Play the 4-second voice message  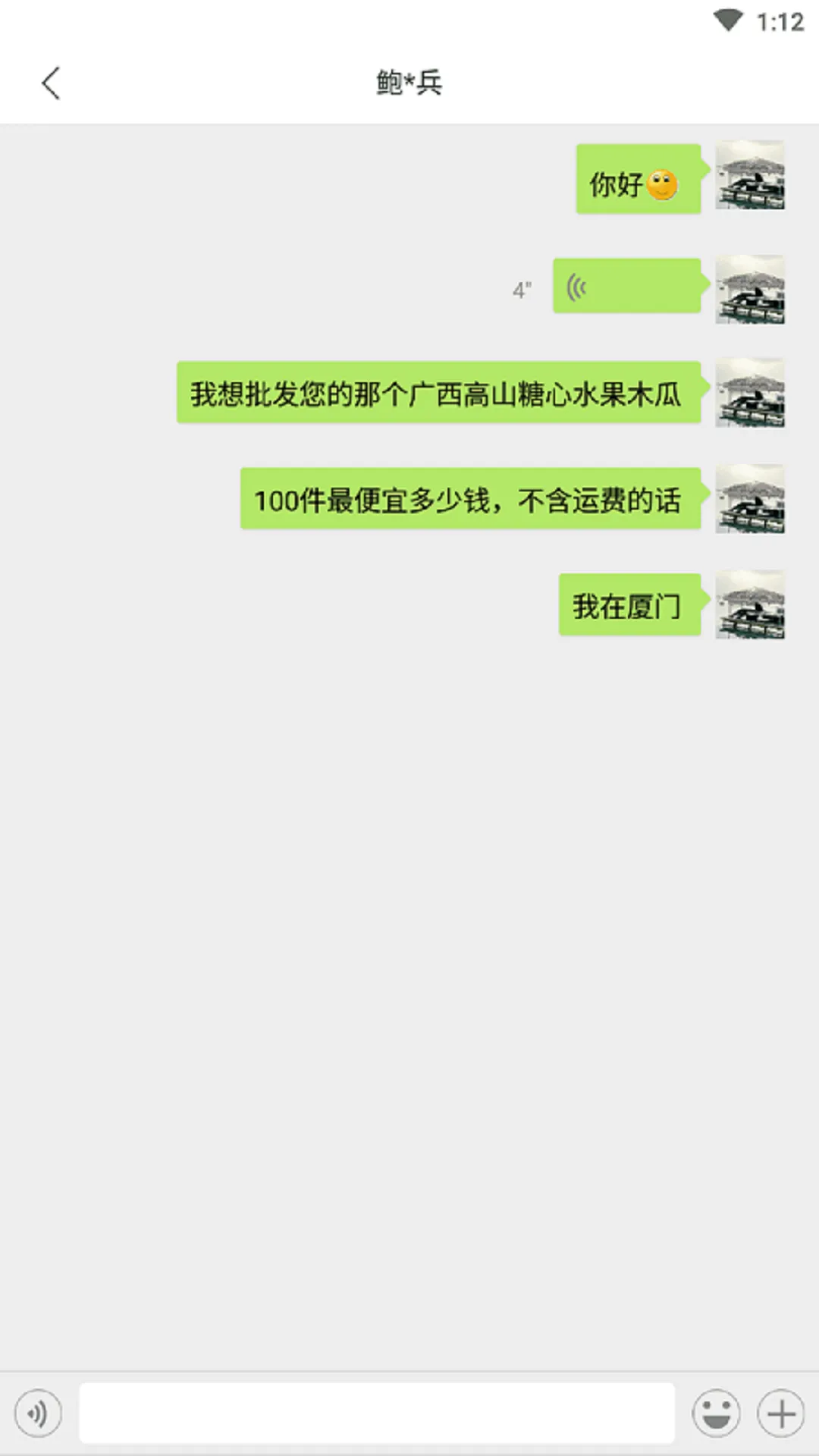click(x=626, y=286)
